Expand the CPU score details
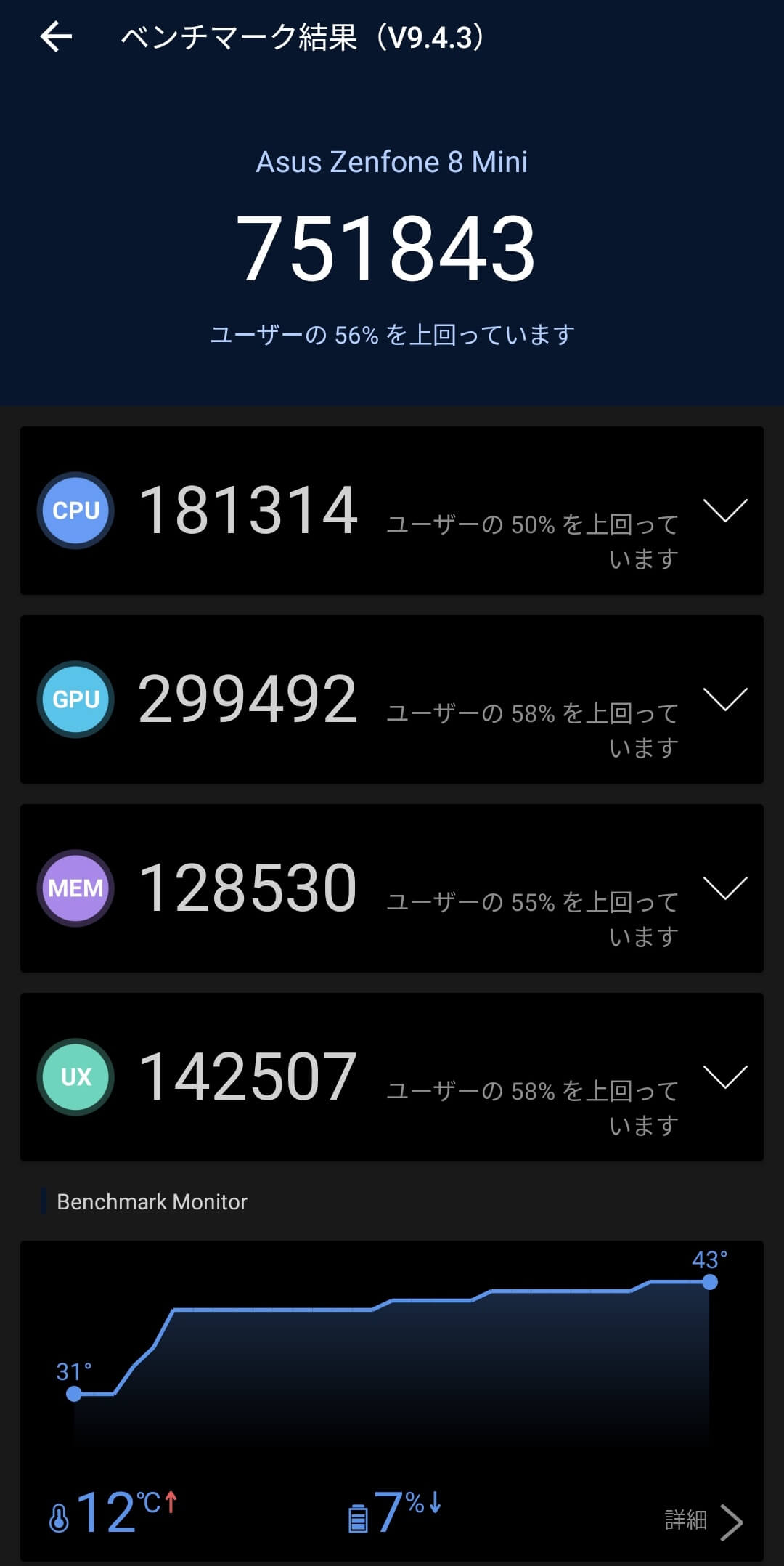 (x=724, y=511)
